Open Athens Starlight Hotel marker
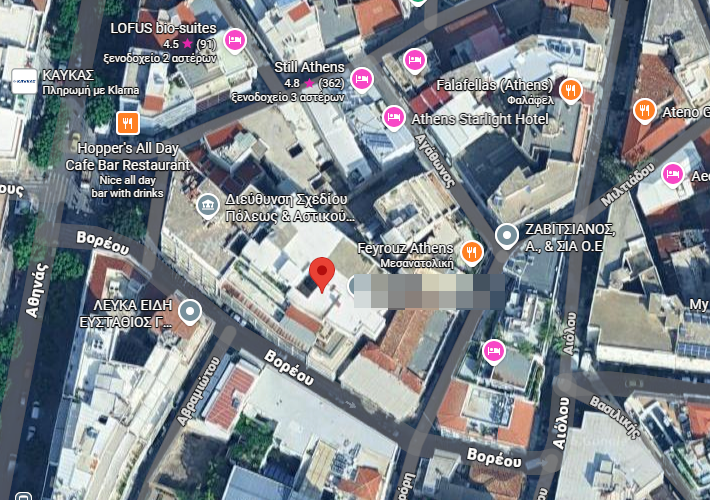The image size is (710, 500). (x=395, y=117)
